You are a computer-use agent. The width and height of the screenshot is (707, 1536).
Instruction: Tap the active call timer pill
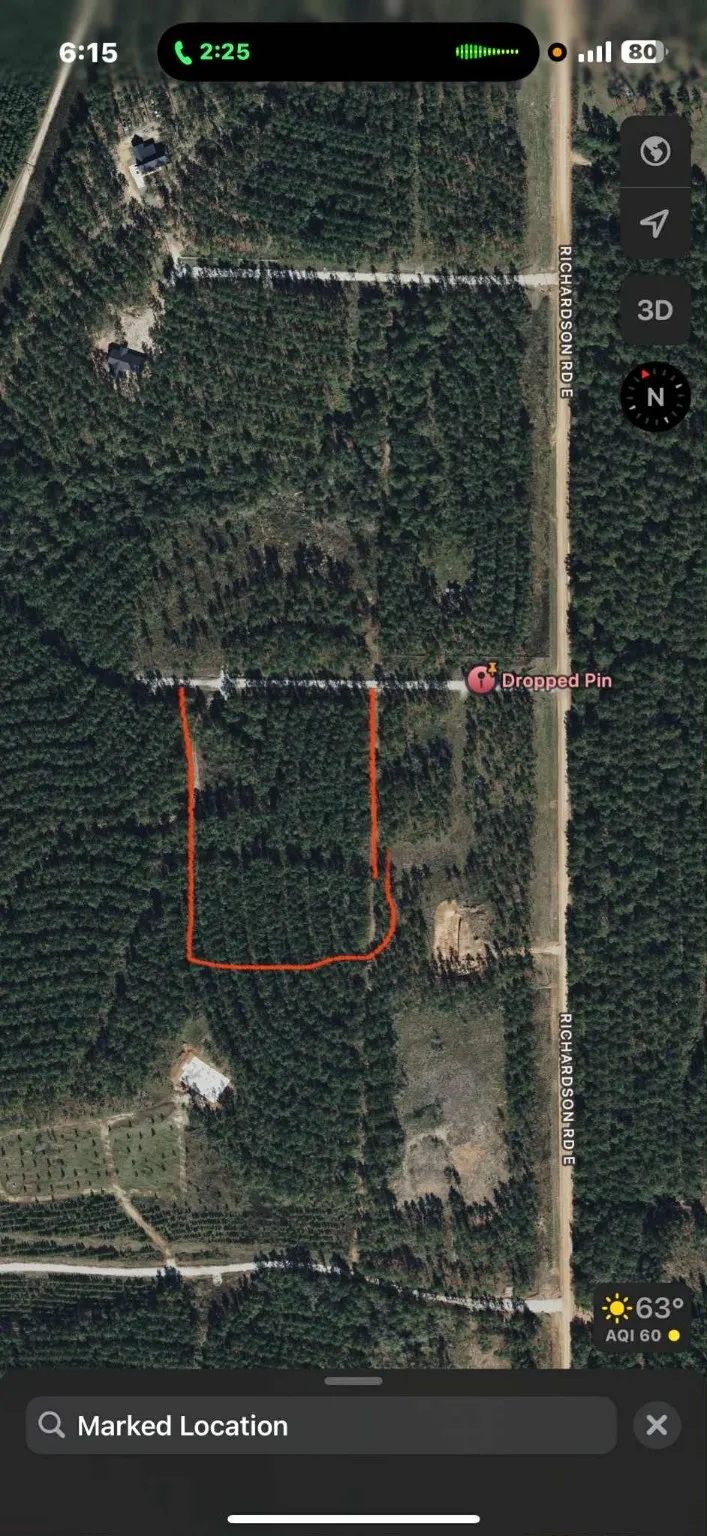click(212, 53)
